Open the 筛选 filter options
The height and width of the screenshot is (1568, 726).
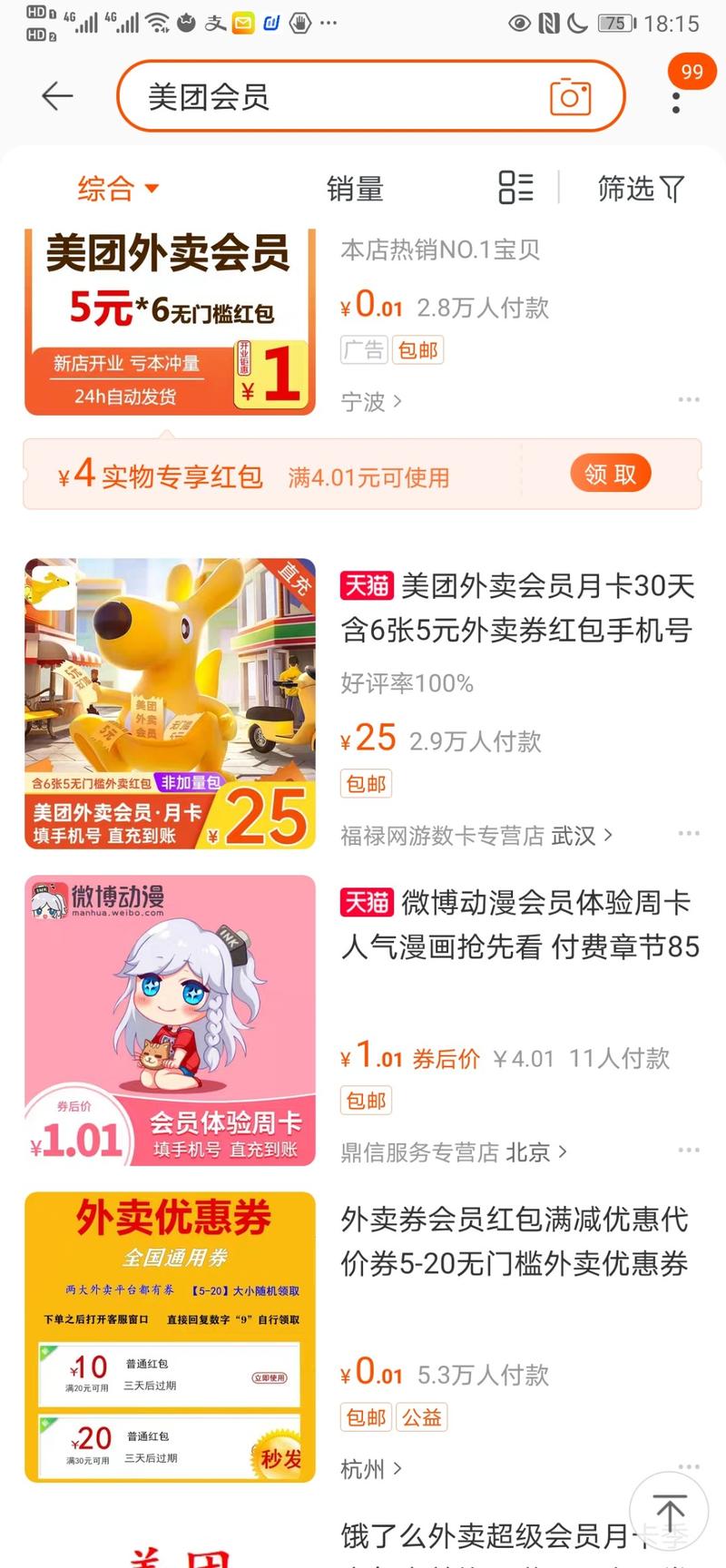[641, 188]
